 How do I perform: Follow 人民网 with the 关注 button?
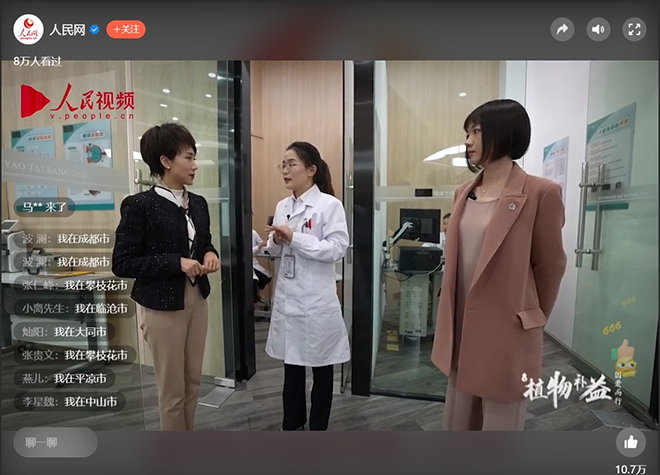point(126,29)
